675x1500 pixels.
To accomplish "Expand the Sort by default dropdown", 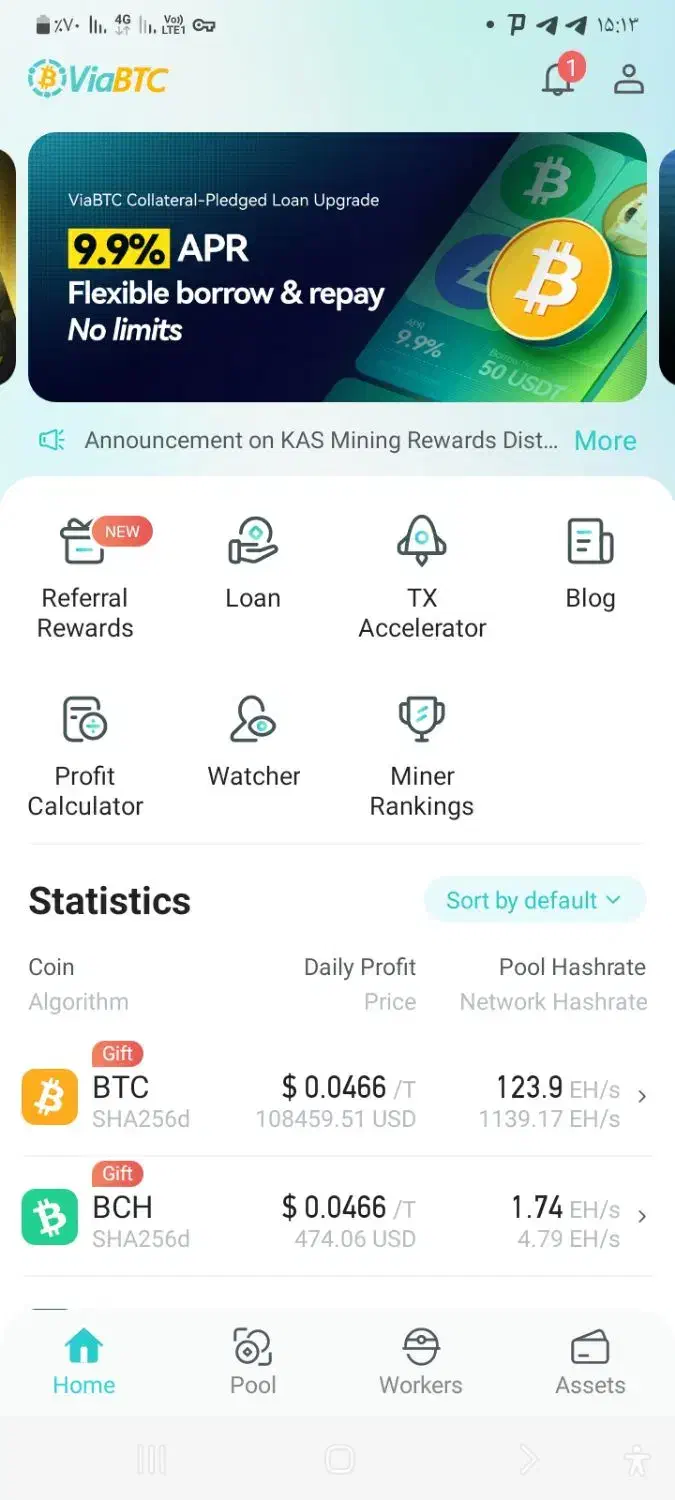I will coord(534,900).
